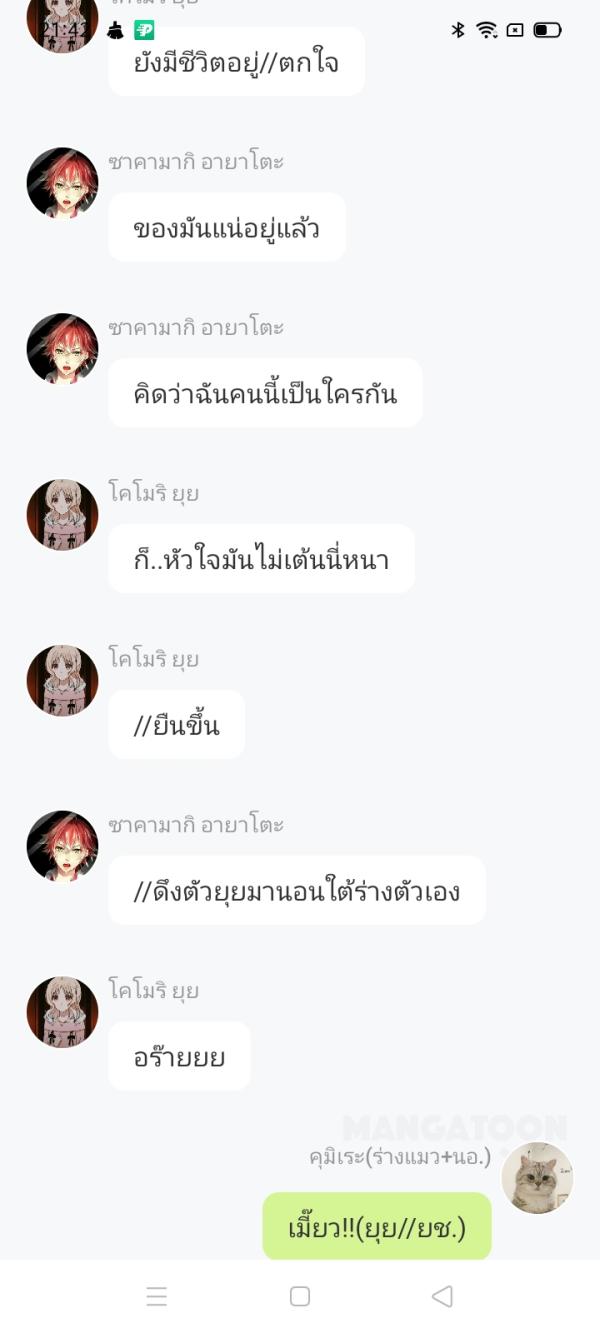Go back with the system back button
Viewport: 600px width, 1333px height.
(442, 1296)
